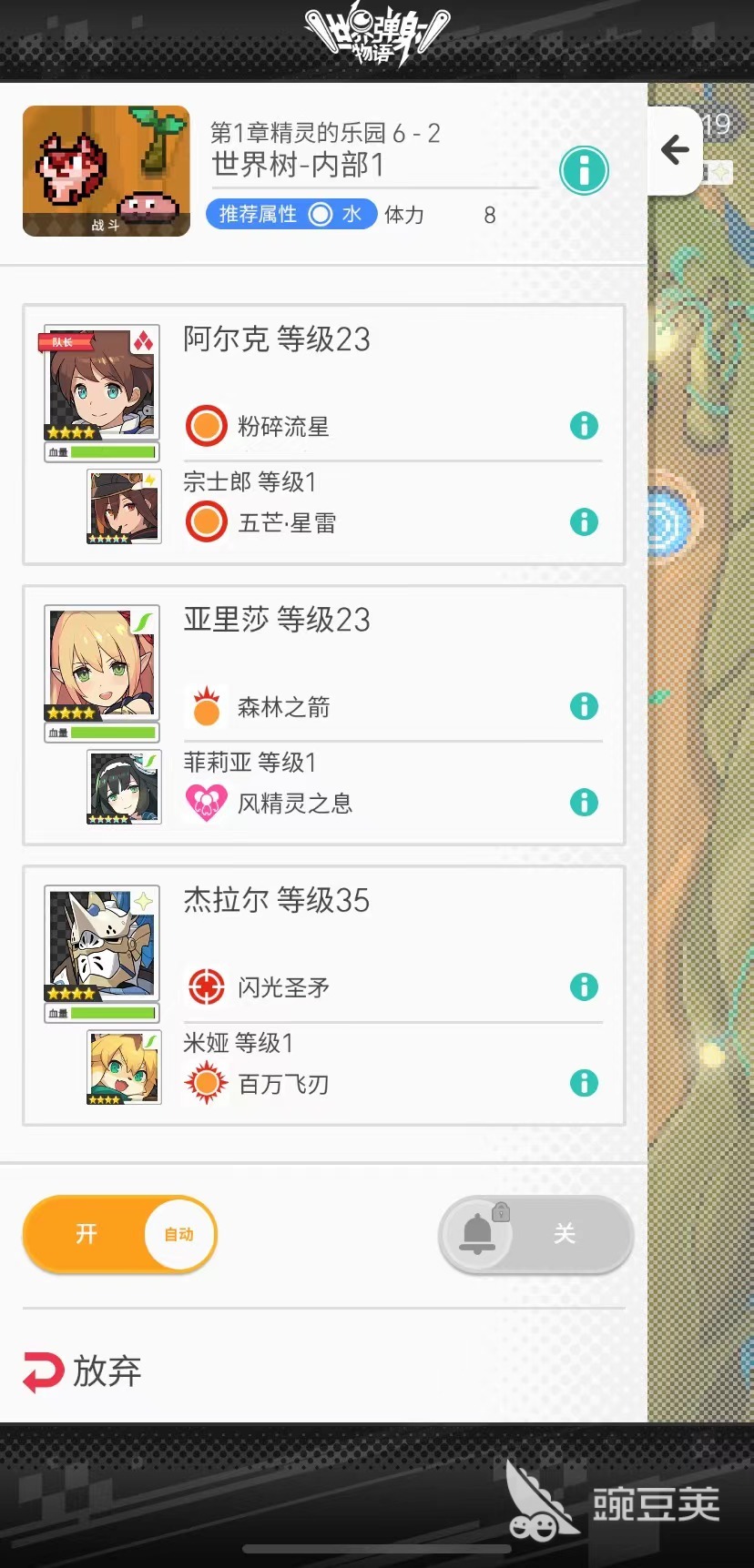View info for skill 百万飞刃

coord(584,1082)
